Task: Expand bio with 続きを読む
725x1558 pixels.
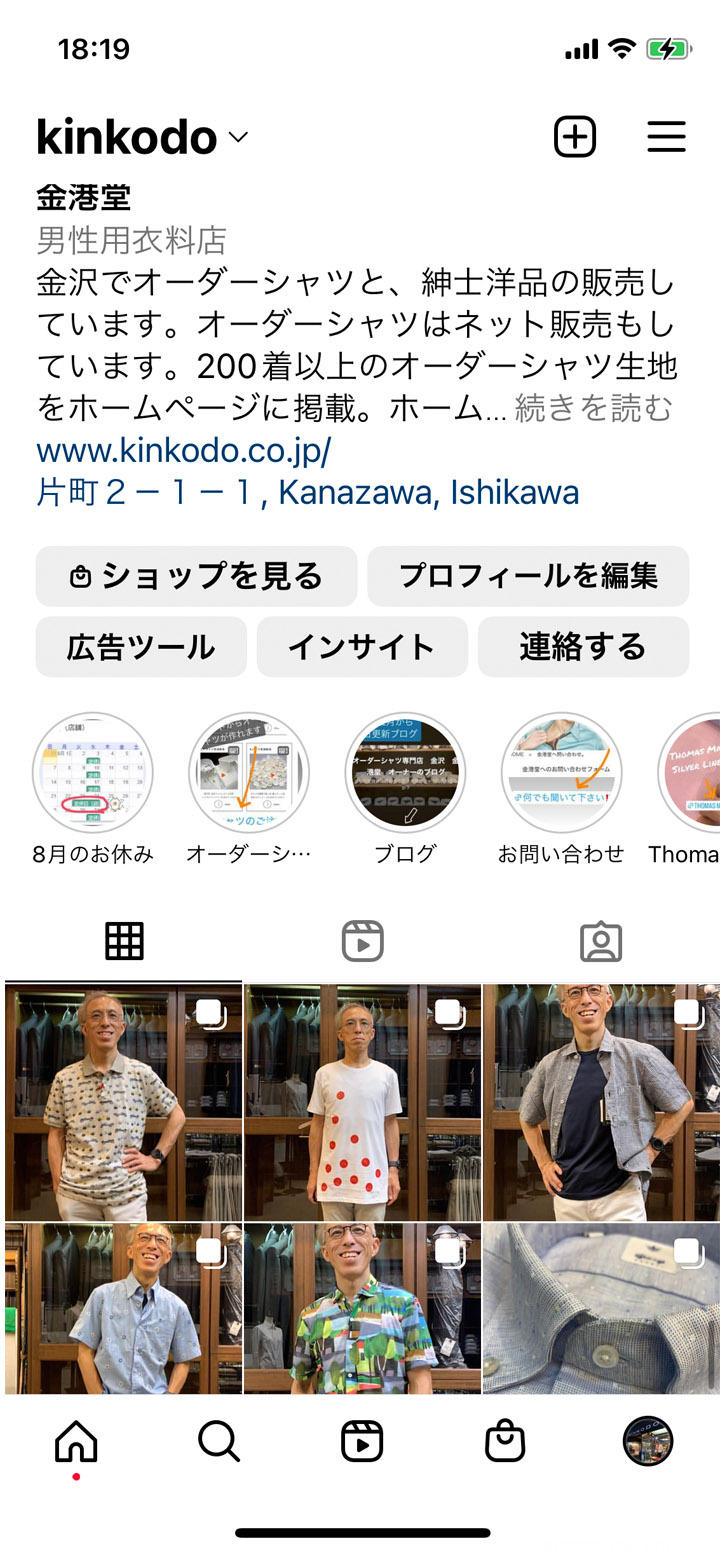Action: pos(593,408)
